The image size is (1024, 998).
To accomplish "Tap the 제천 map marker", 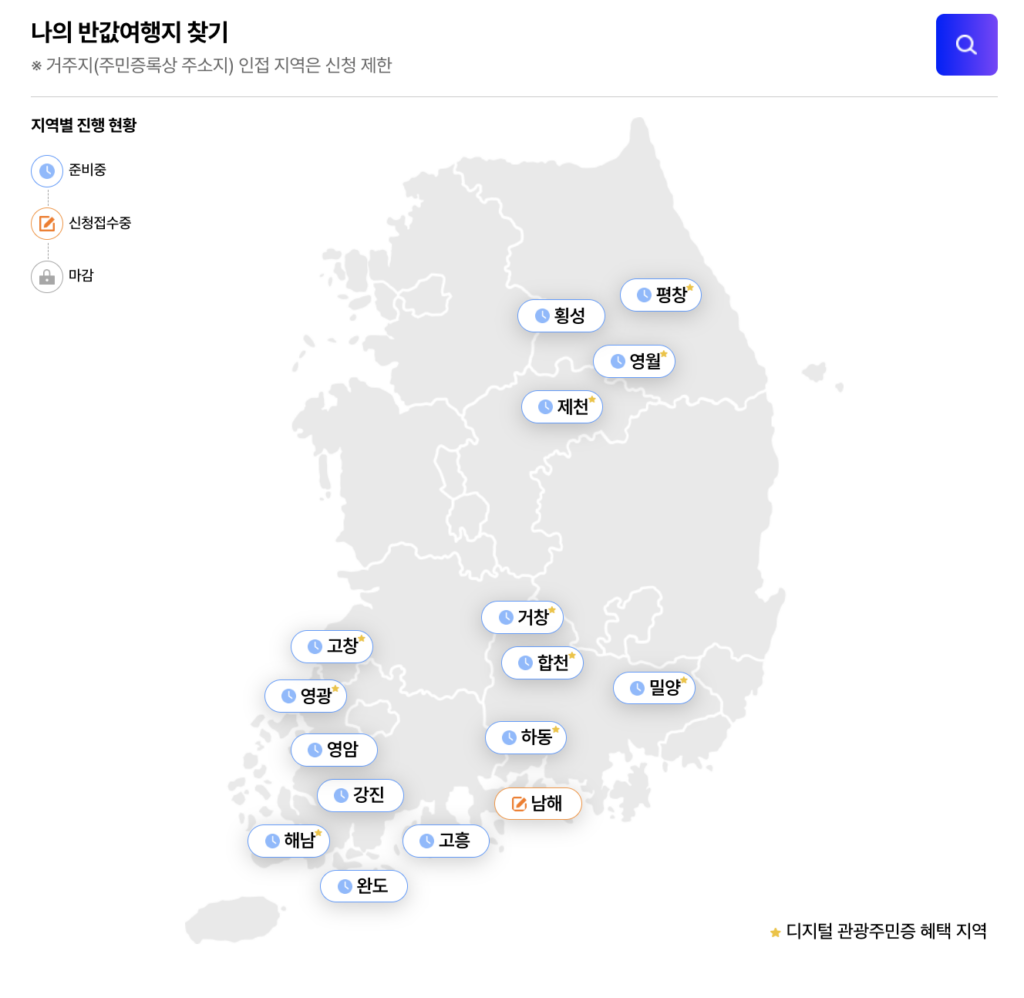I will point(562,407).
